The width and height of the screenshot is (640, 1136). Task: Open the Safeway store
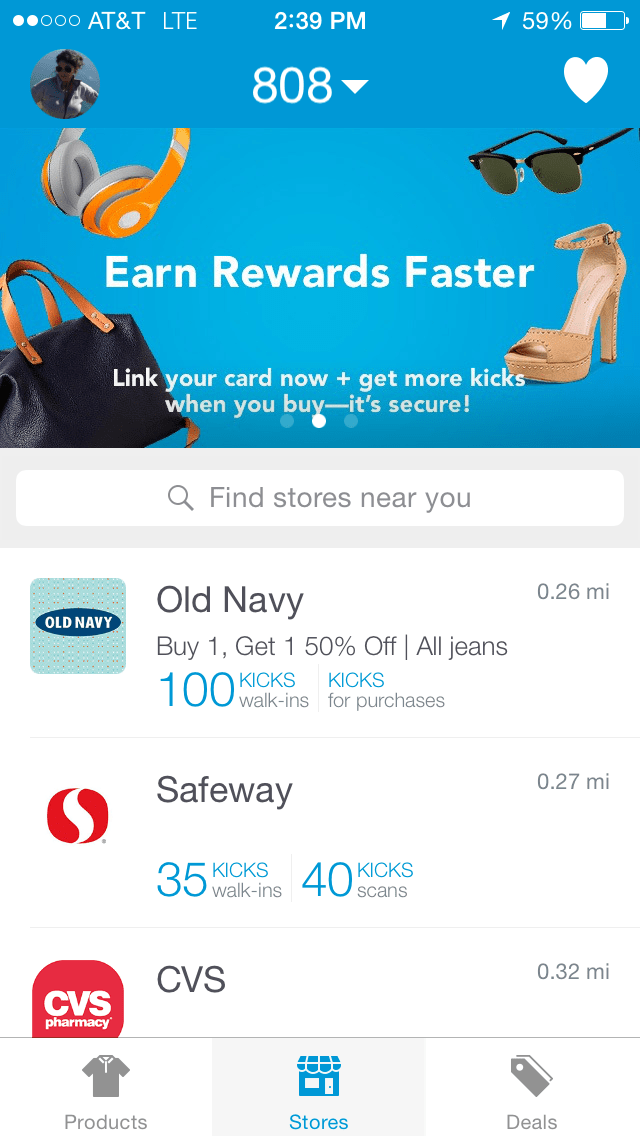click(x=320, y=833)
